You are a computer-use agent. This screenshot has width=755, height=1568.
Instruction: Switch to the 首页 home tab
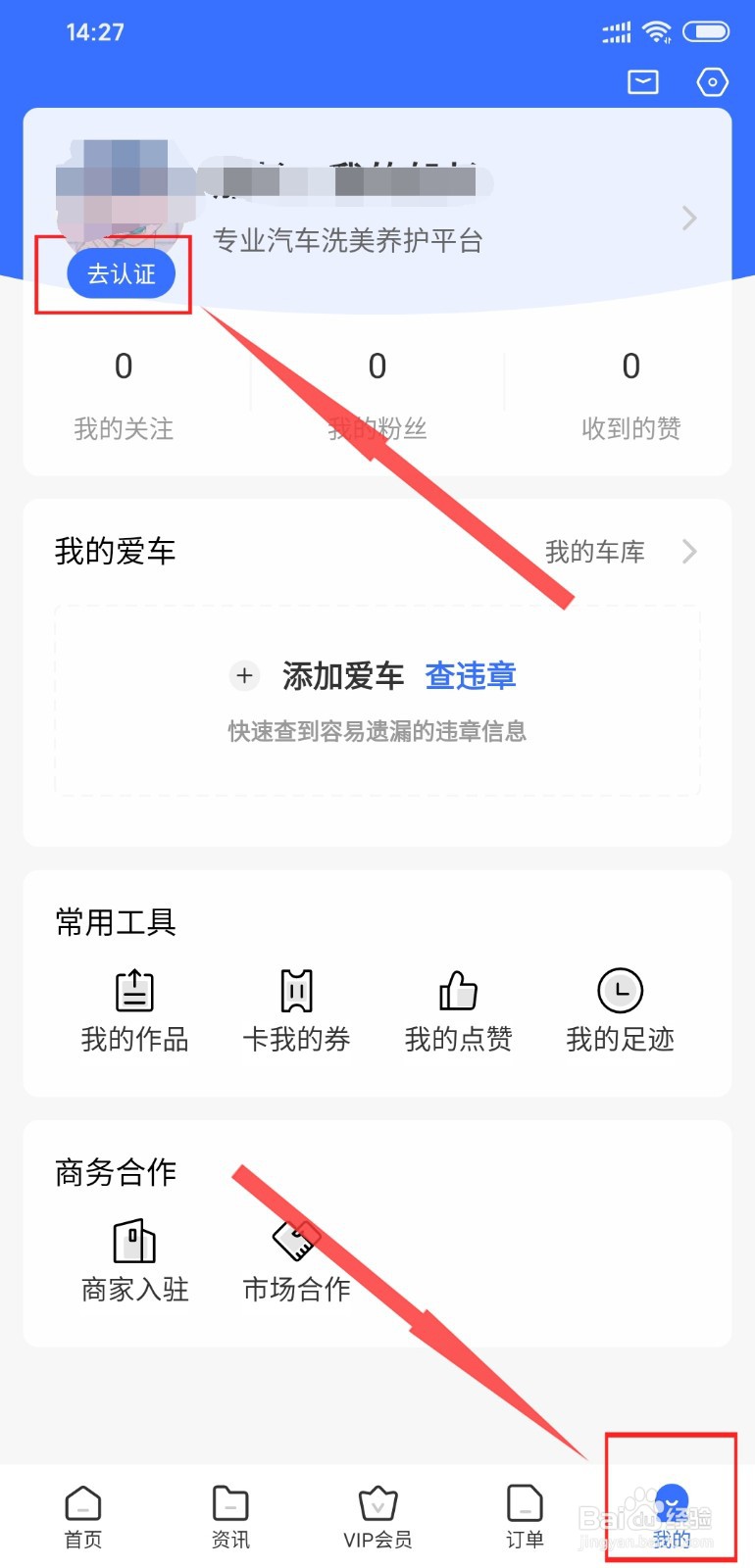click(82, 1514)
